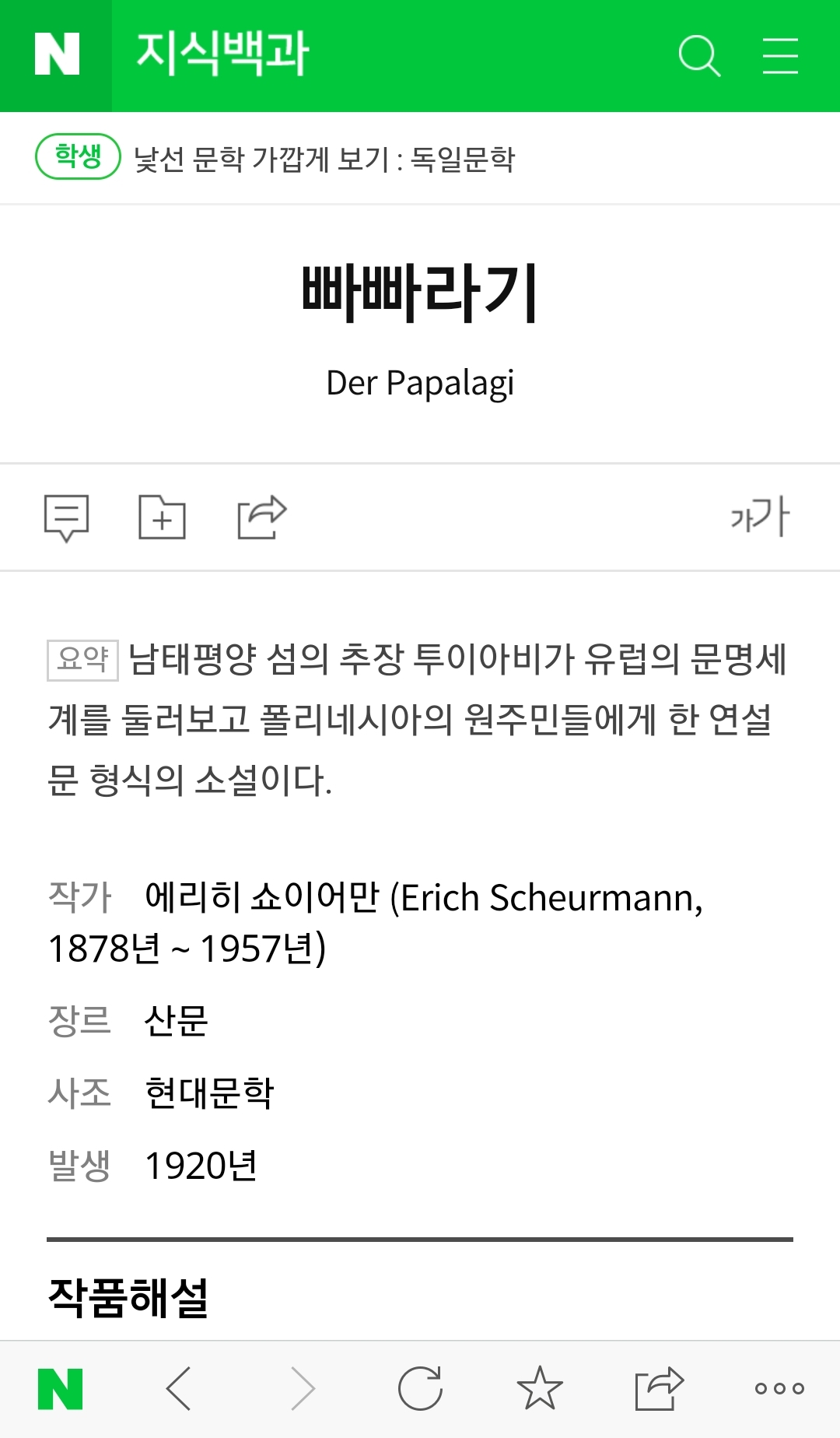Tap the Naver N logo in header
The width and height of the screenshot is (840, 1438).
coord(57,54)
